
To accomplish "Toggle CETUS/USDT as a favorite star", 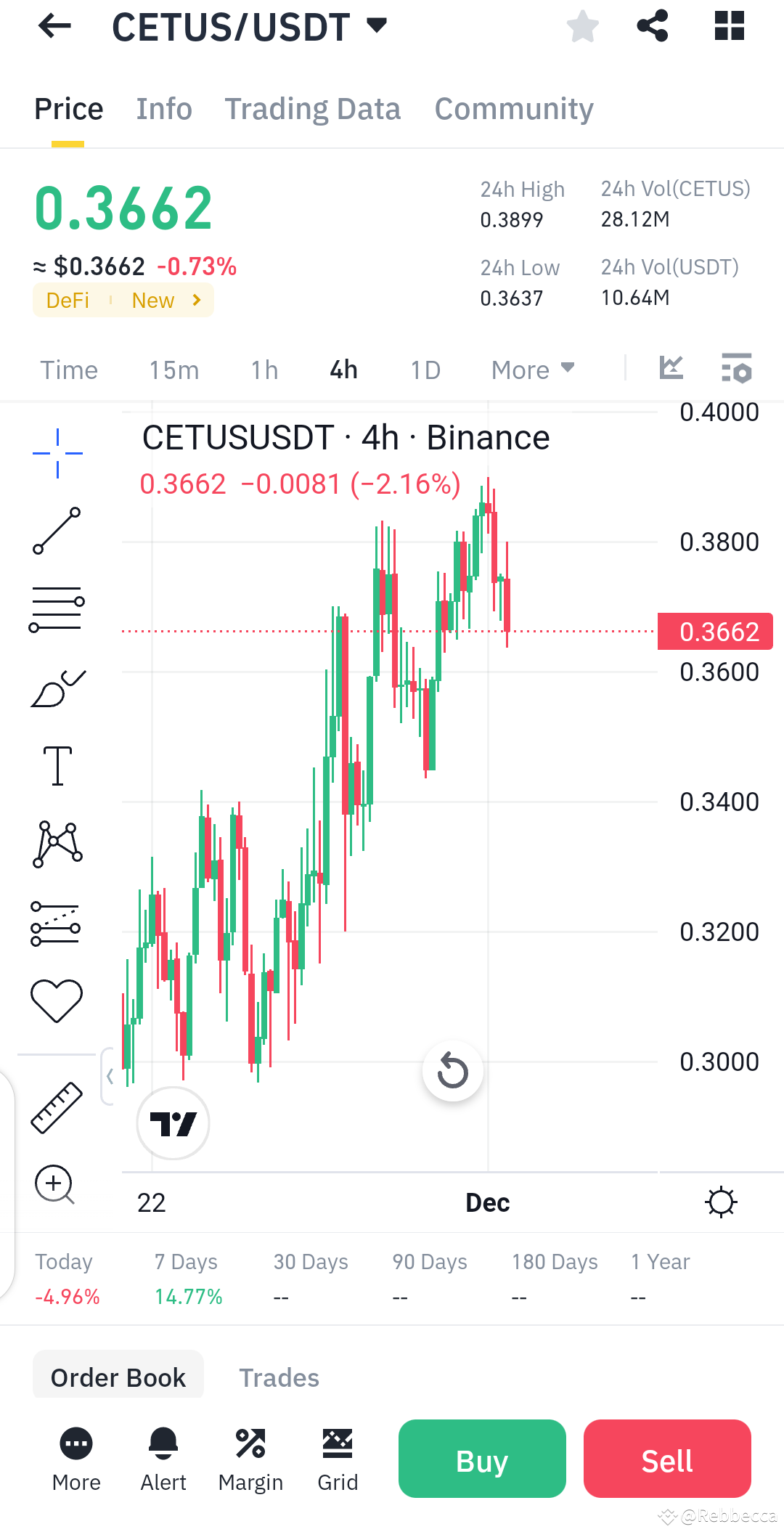I will [583, 26].
